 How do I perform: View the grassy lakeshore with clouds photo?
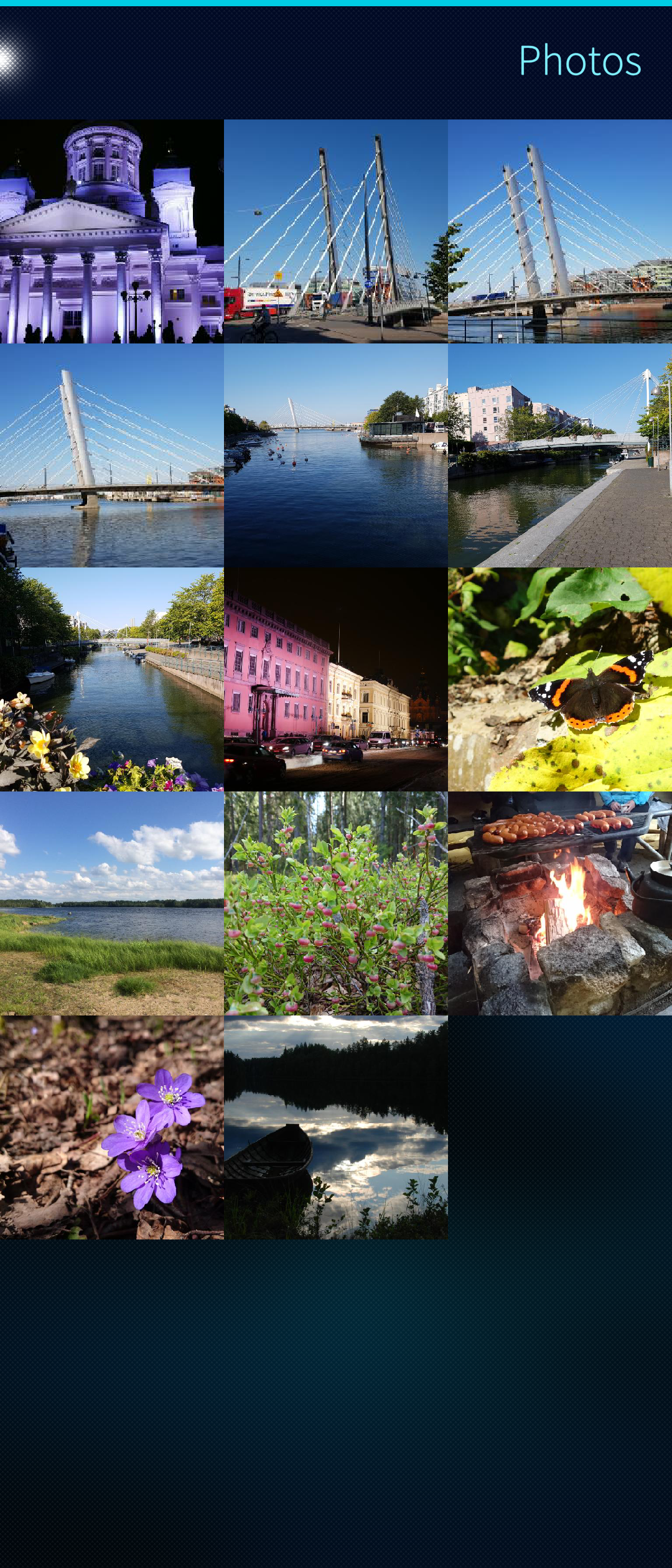tap(112, 903)
